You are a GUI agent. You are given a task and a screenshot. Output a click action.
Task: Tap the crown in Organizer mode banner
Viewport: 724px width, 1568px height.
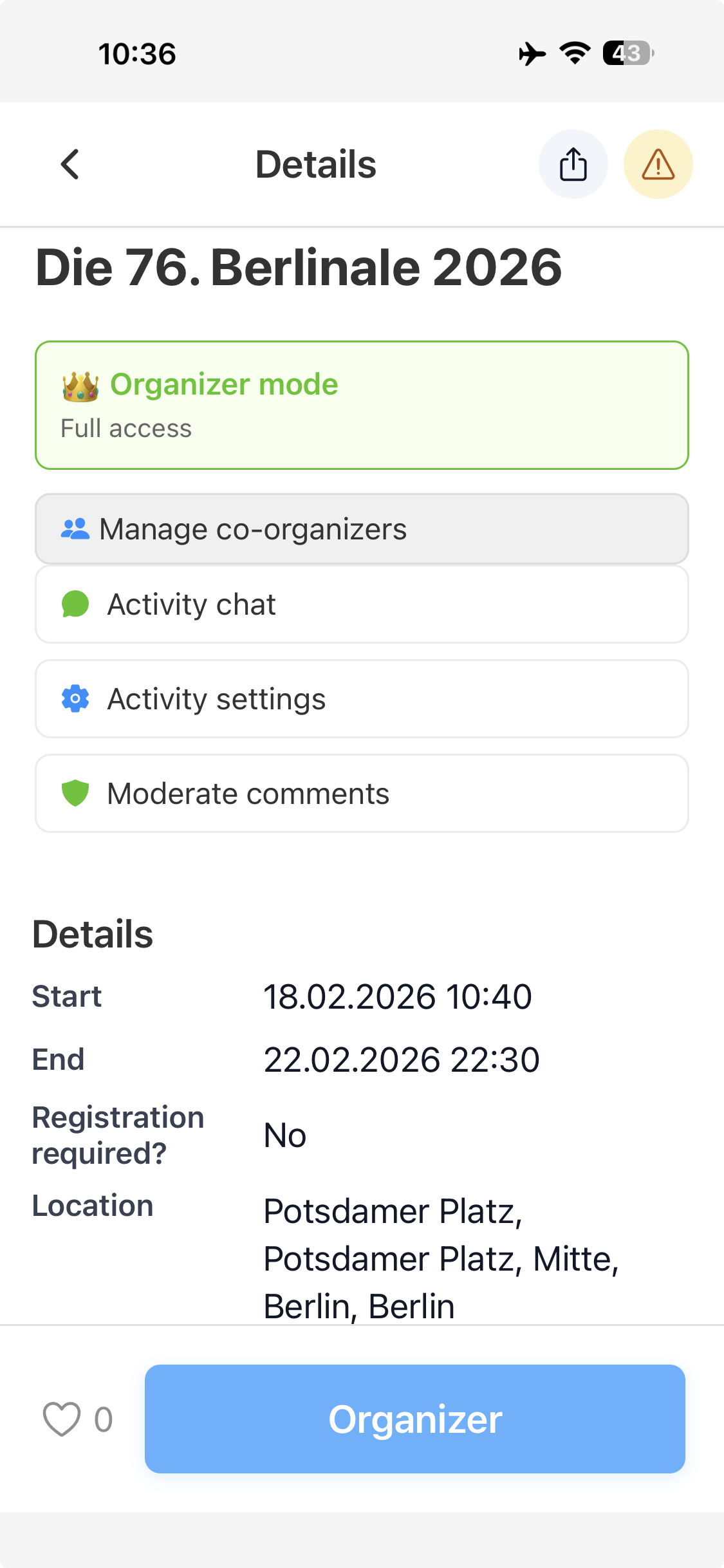(80, 384)
